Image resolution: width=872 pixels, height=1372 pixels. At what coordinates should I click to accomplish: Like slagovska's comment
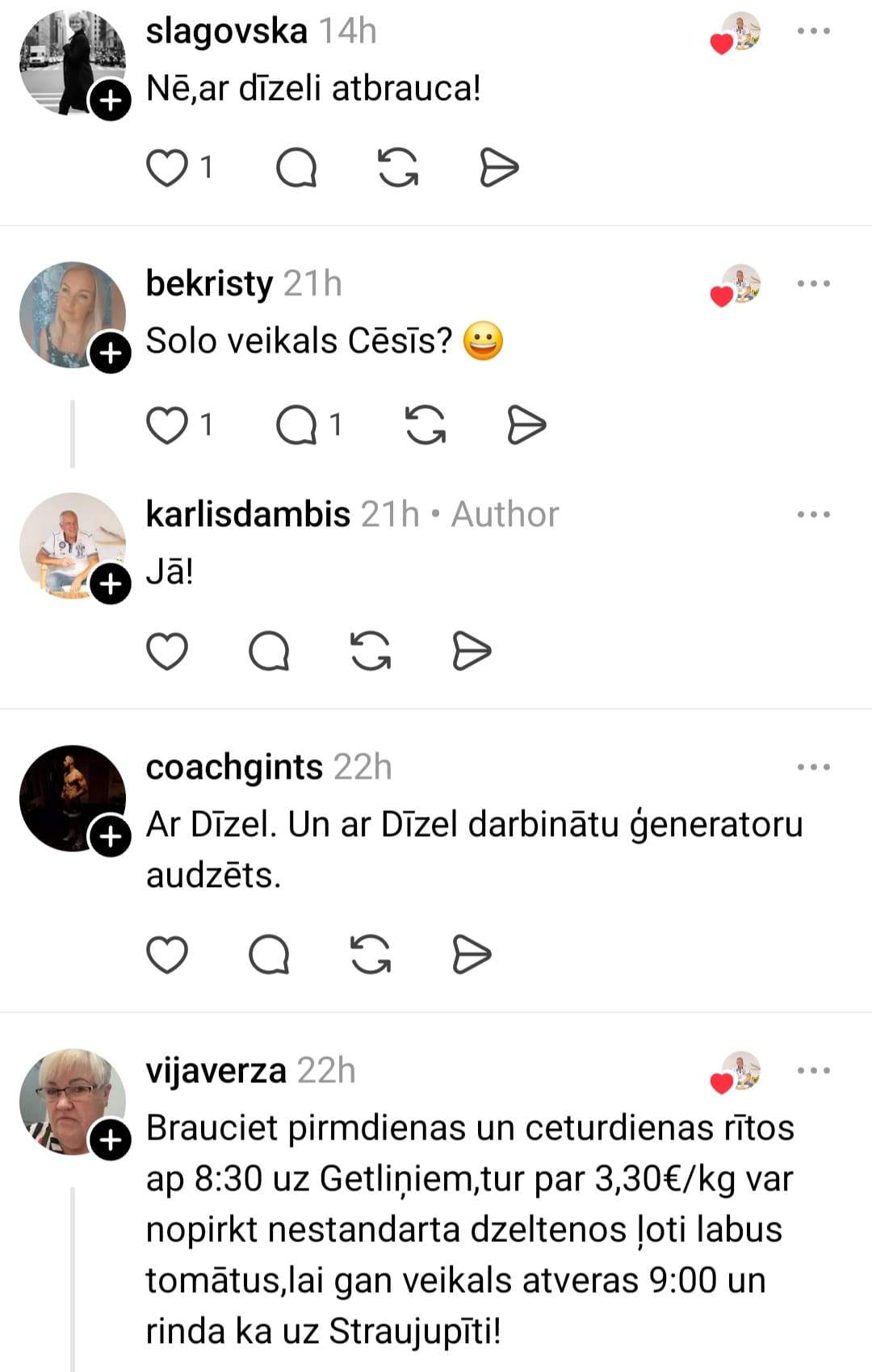pyautogui.click(x=167, y=168)
